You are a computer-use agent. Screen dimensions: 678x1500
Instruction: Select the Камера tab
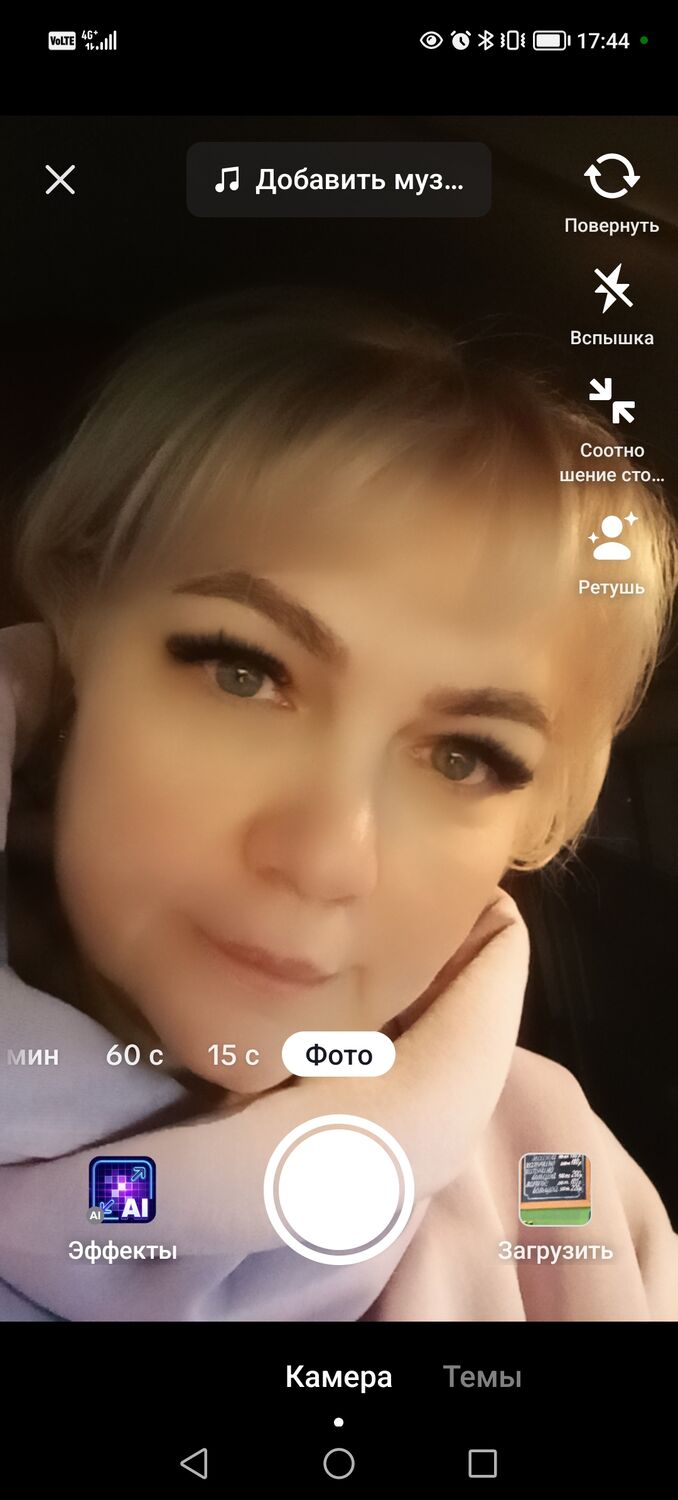[339, 1377]
